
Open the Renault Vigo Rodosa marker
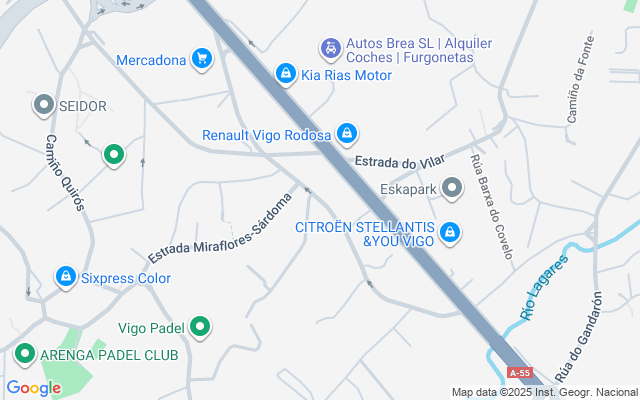click(348, 133)
